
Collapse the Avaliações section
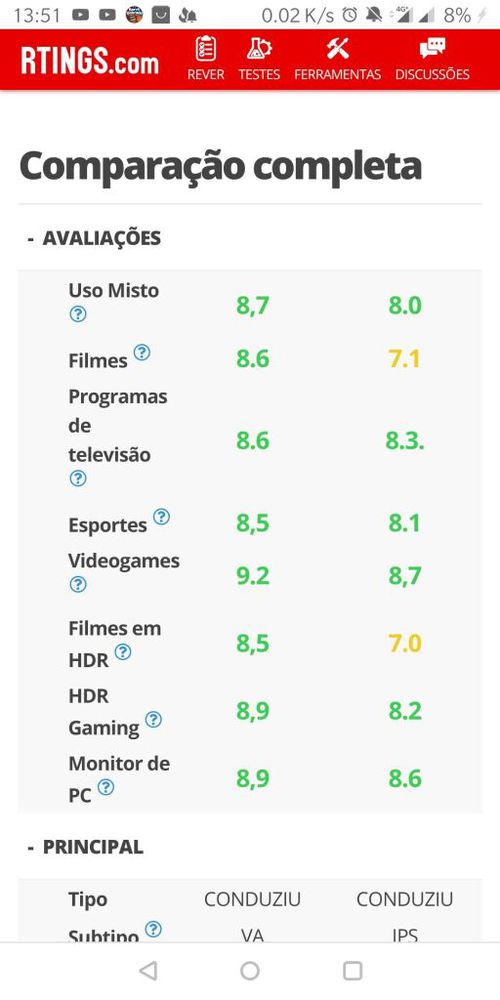(x=94, y=238)
